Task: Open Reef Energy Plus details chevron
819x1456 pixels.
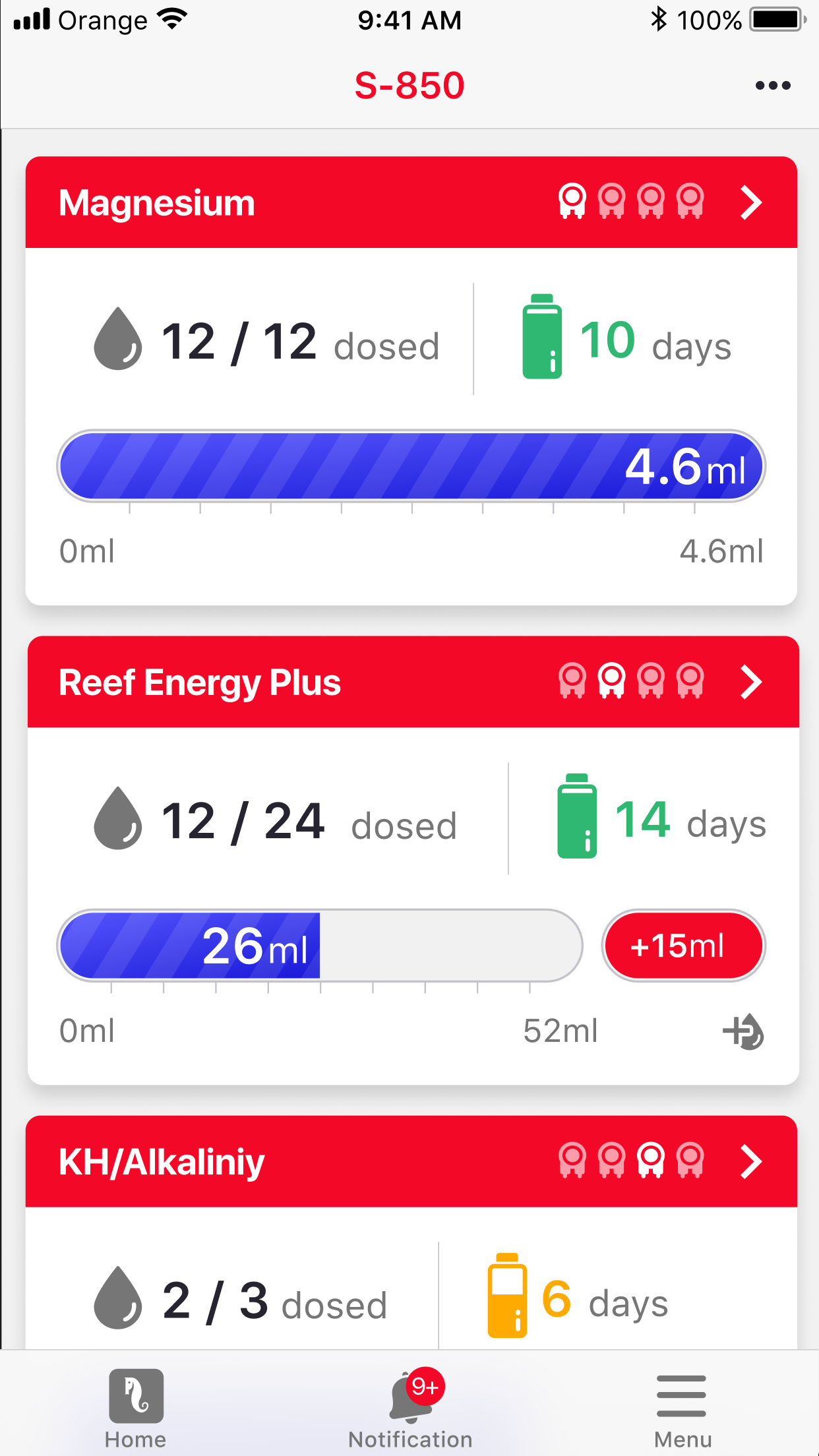Action: point(751,682)
